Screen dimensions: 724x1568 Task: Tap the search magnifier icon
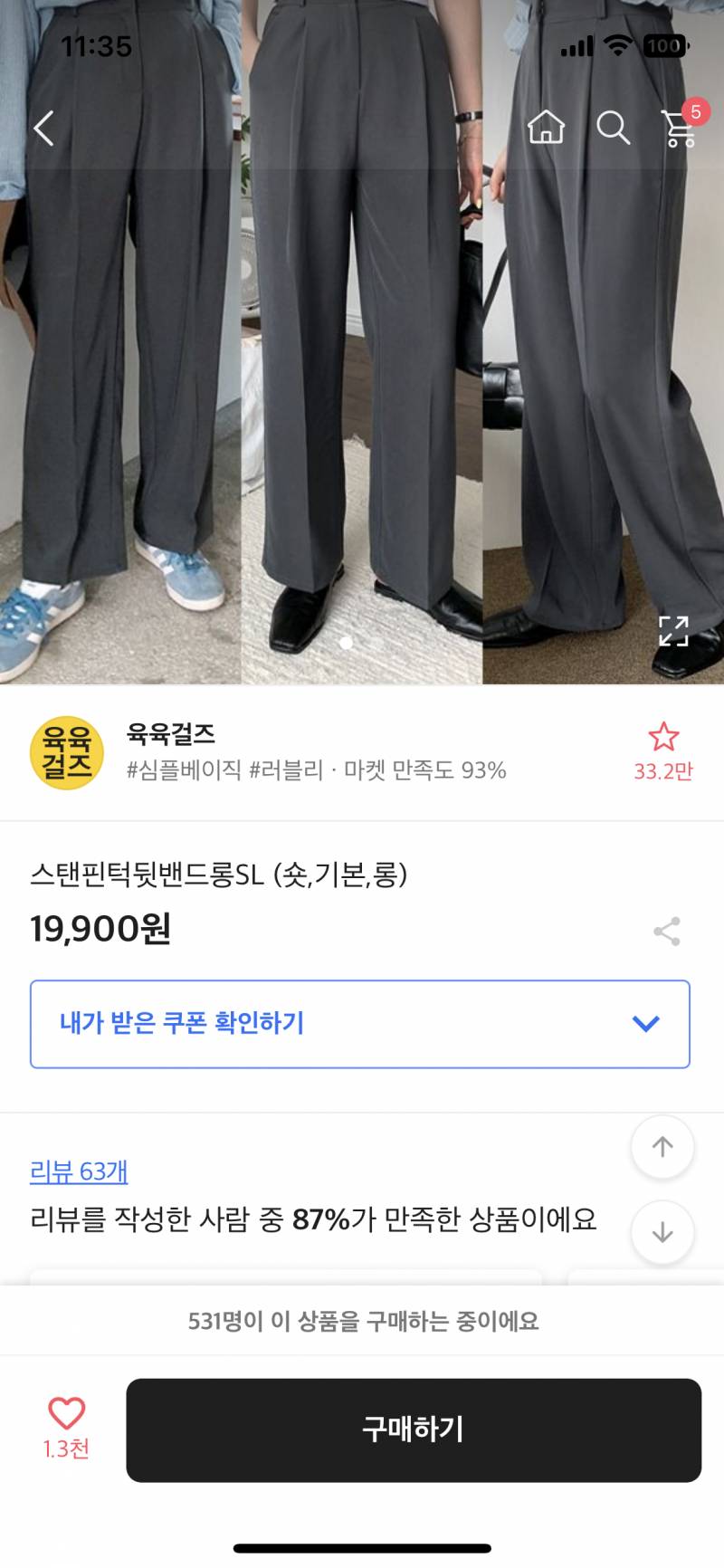pos(614,128)
